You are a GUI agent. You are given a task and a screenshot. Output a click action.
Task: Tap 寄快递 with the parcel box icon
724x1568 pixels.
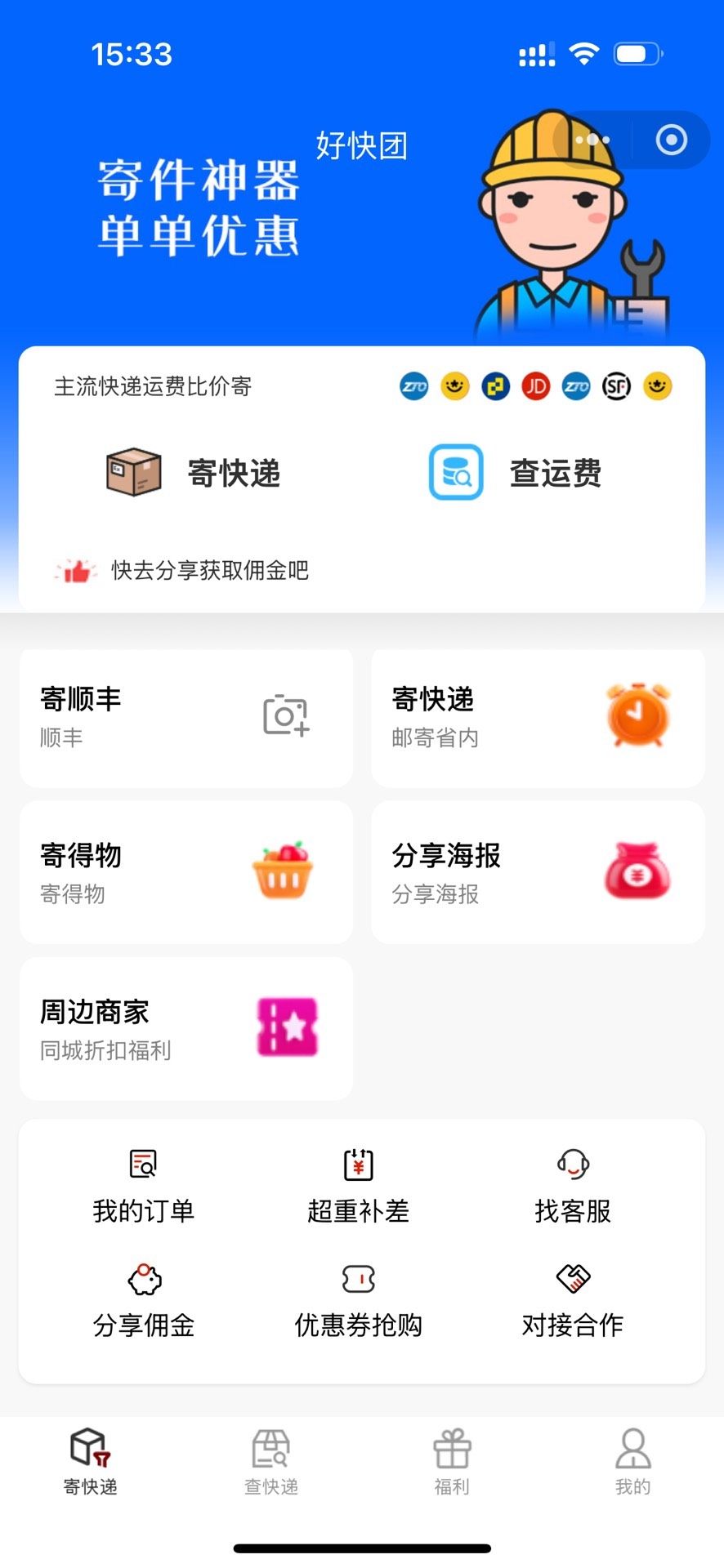point(194,473)
